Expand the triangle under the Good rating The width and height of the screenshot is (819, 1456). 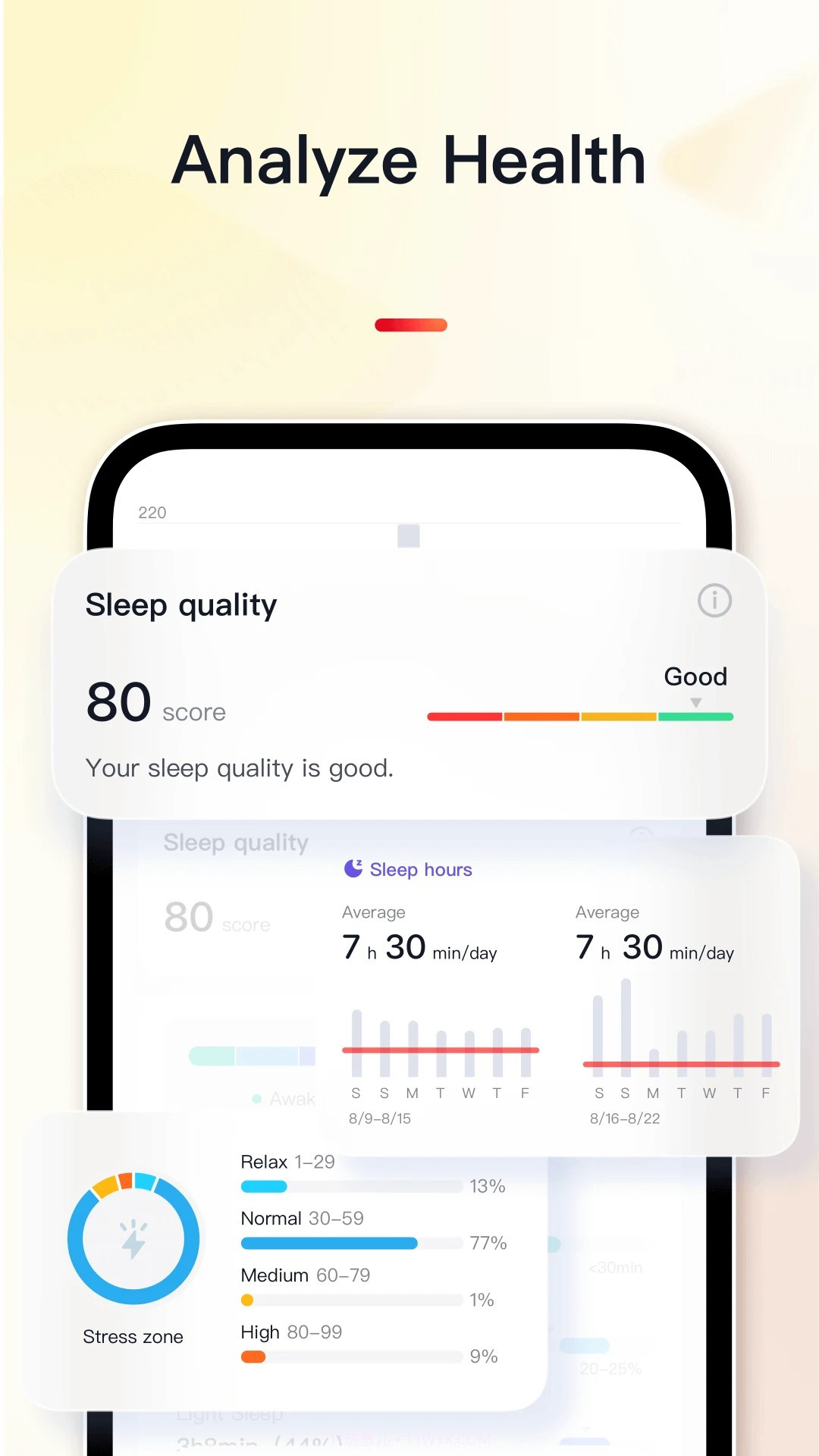[695, 701]
